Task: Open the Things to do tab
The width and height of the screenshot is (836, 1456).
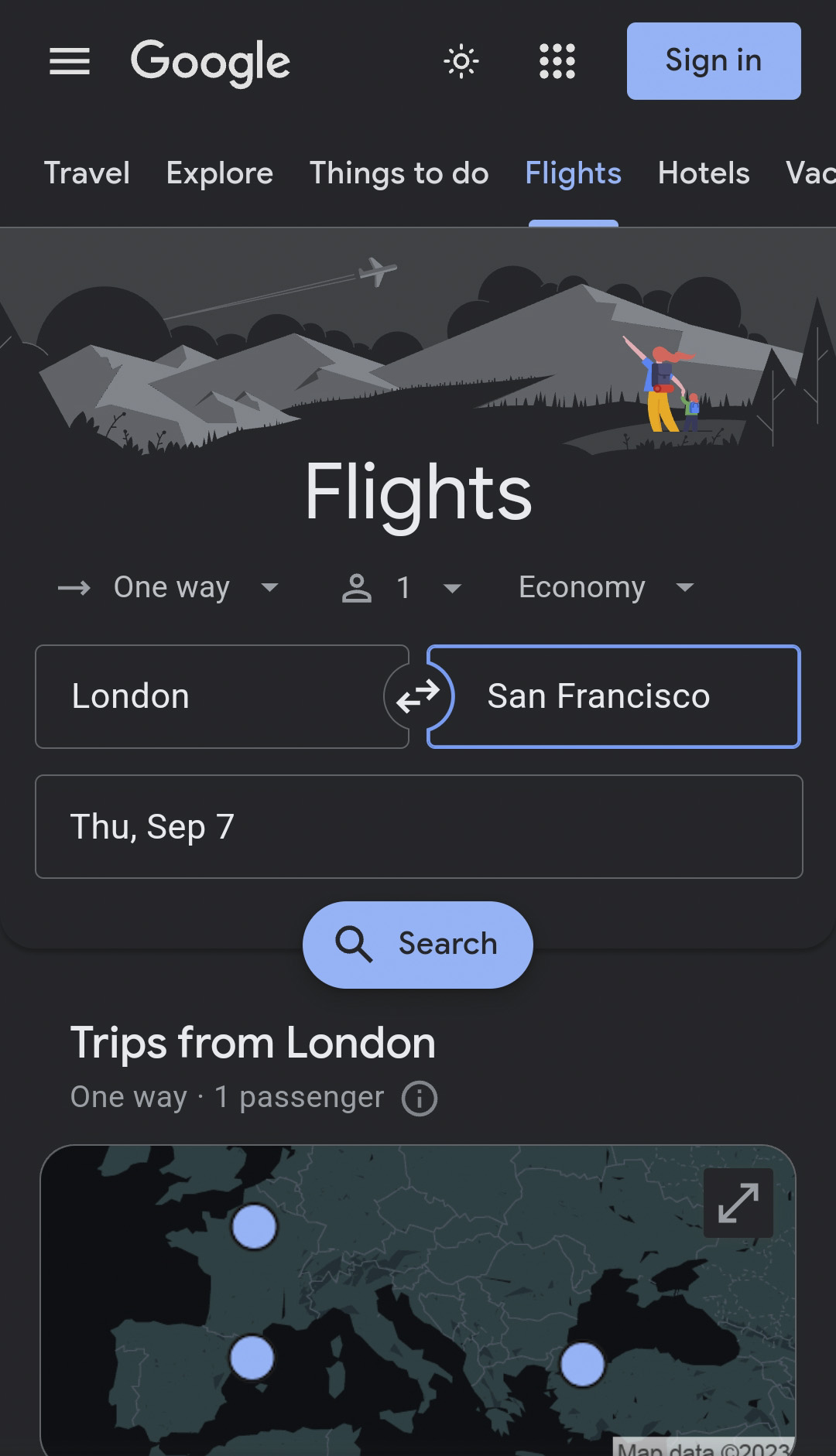Action: [x=399, y=173]
